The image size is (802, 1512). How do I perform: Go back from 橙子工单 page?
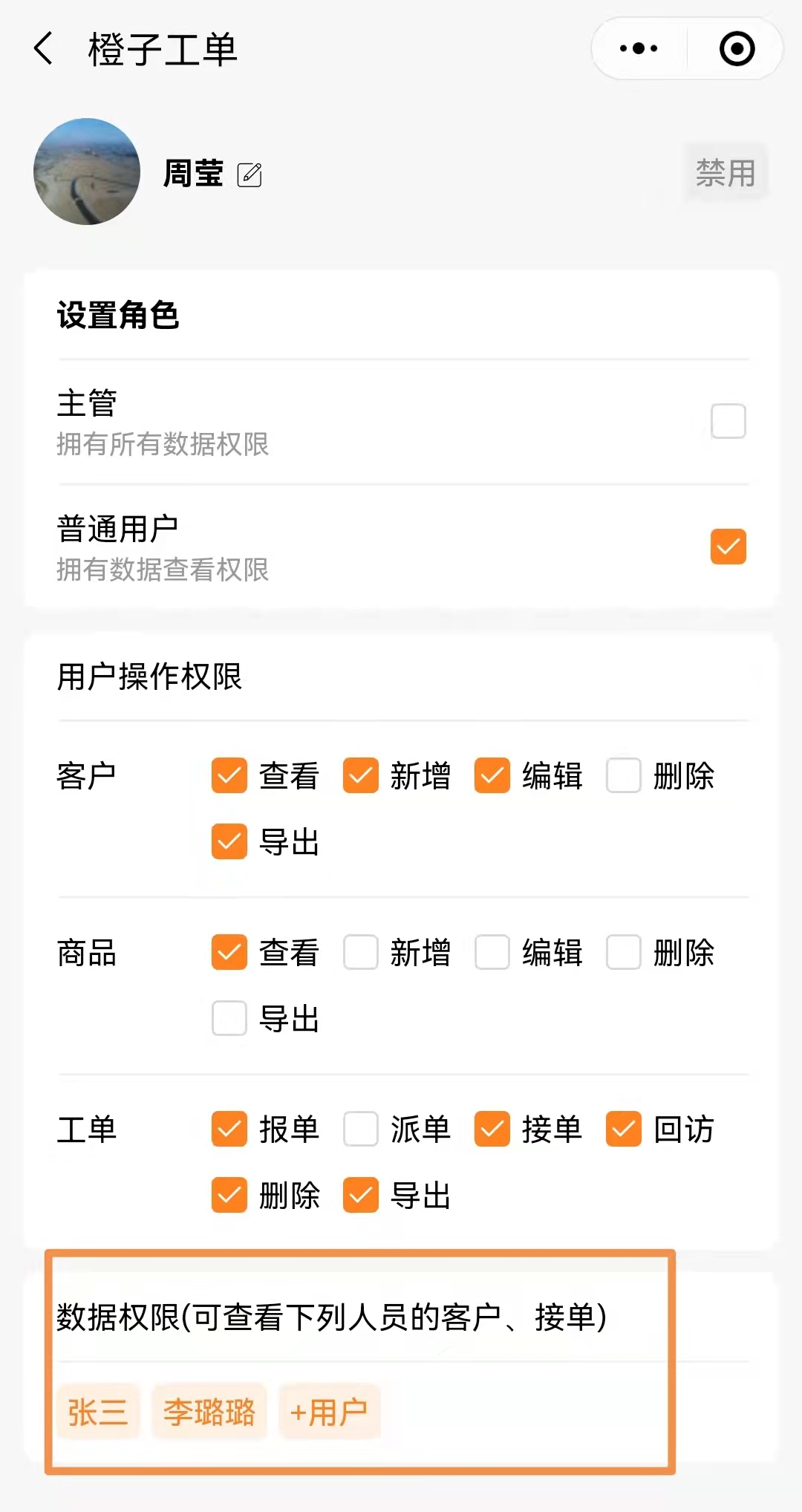tap(45, 49)
